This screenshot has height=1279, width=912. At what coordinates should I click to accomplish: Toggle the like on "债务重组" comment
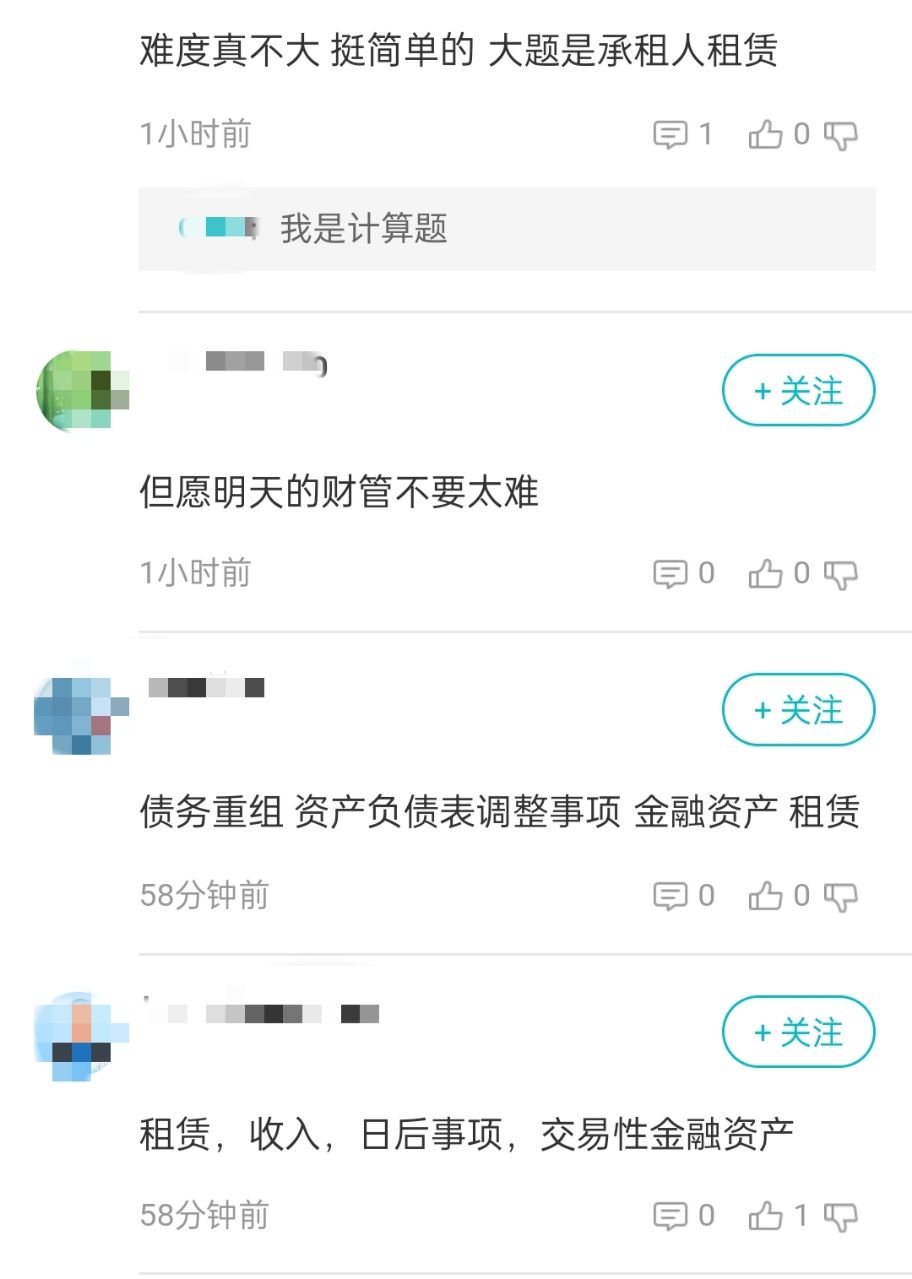pyautogui.click(x=767, y=895)
